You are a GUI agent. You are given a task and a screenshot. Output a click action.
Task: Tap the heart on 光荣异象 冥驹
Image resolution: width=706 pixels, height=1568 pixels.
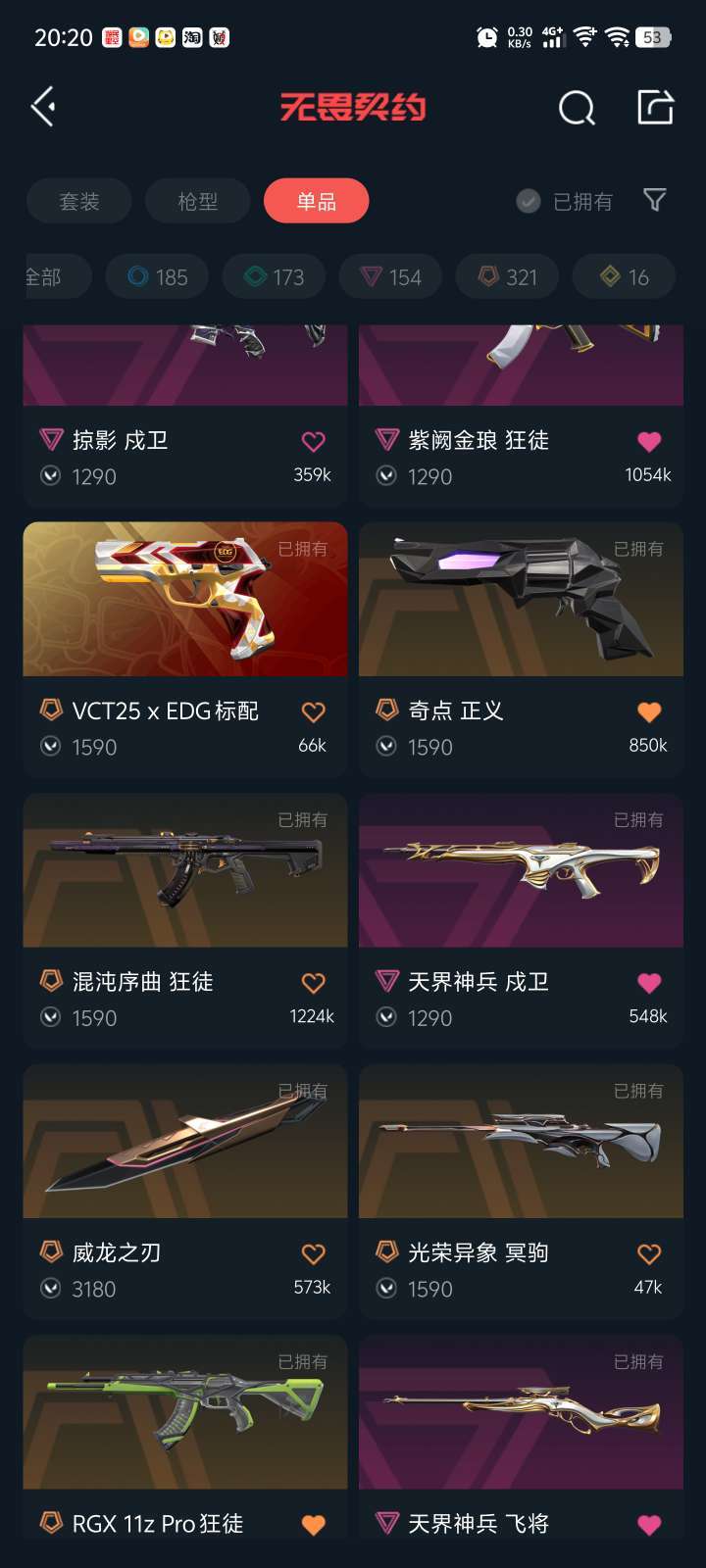click(x=649, y=1253)
